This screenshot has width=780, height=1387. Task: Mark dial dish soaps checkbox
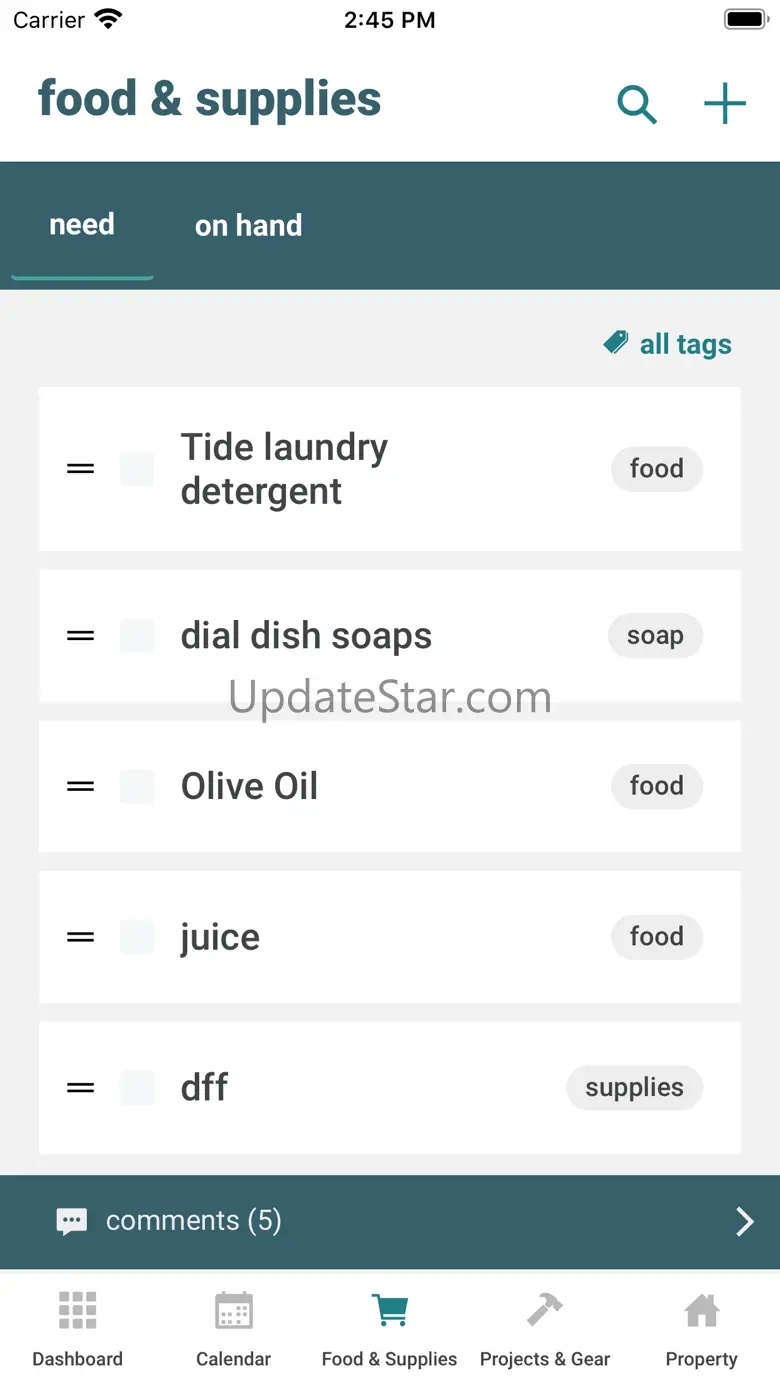pyautogui.click(x=137, y=636)
